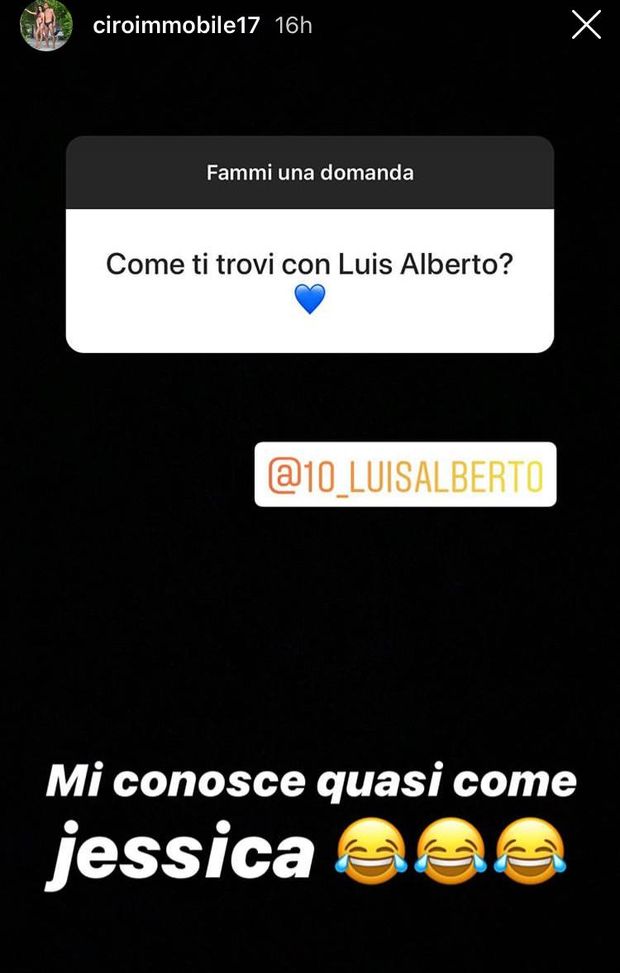
Task: Open ciroimmobile17's profile picture
Action: click(46, 25)
